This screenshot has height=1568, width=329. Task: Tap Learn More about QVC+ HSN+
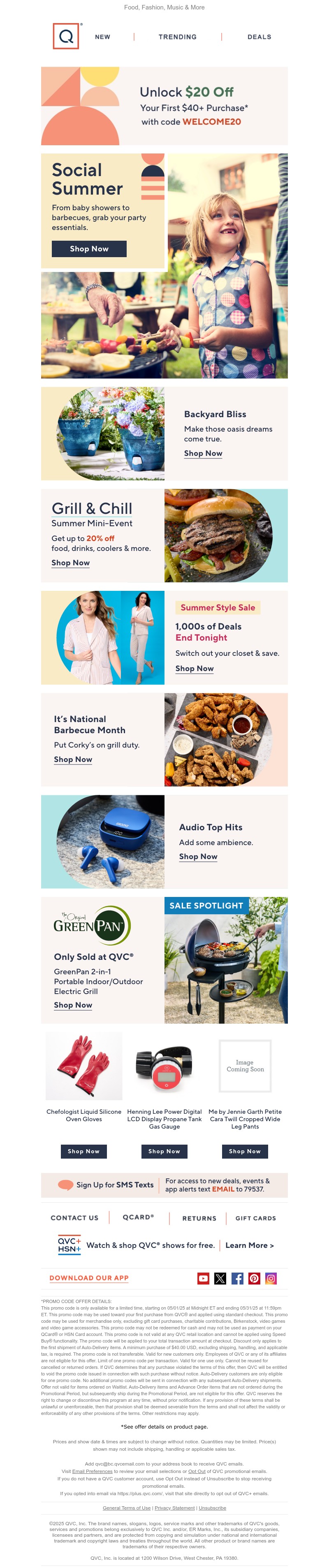point(249,1245)
